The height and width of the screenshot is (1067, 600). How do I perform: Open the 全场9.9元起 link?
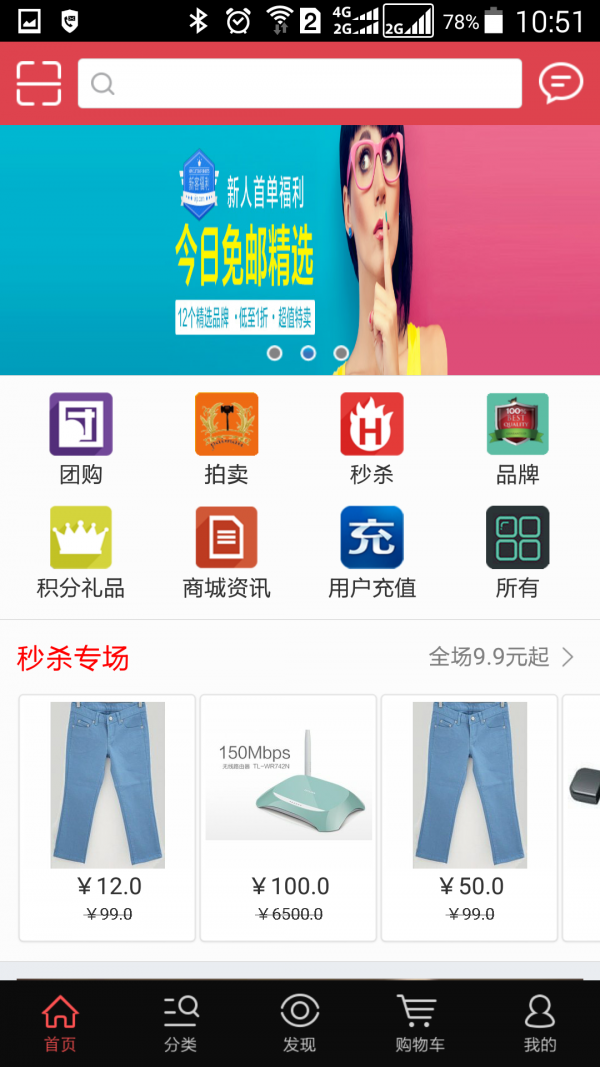click(x=501, y=657)
